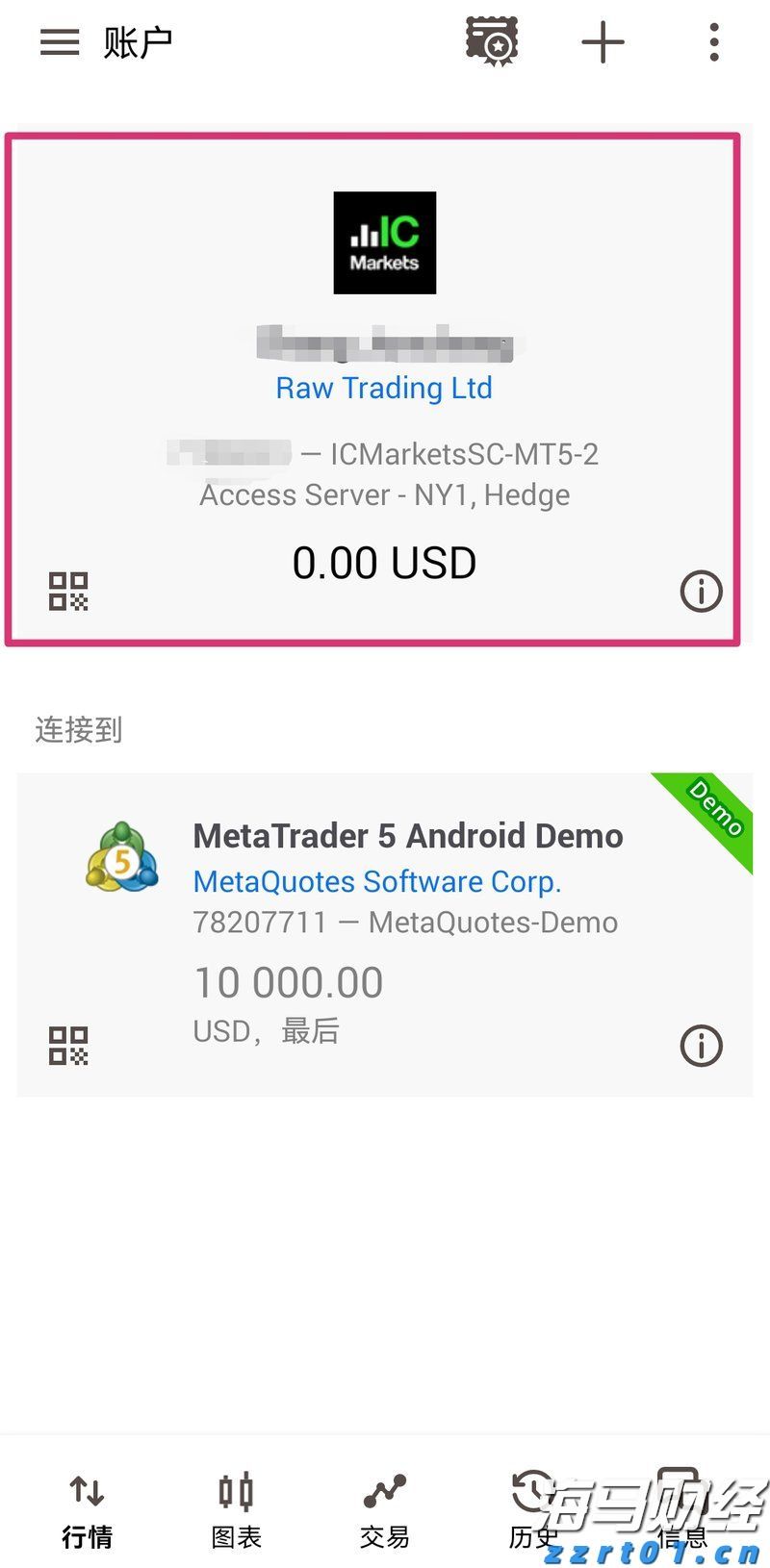Tap the IC Markets broker logo
The image size is (770, 1568).
tap(384, 241)
